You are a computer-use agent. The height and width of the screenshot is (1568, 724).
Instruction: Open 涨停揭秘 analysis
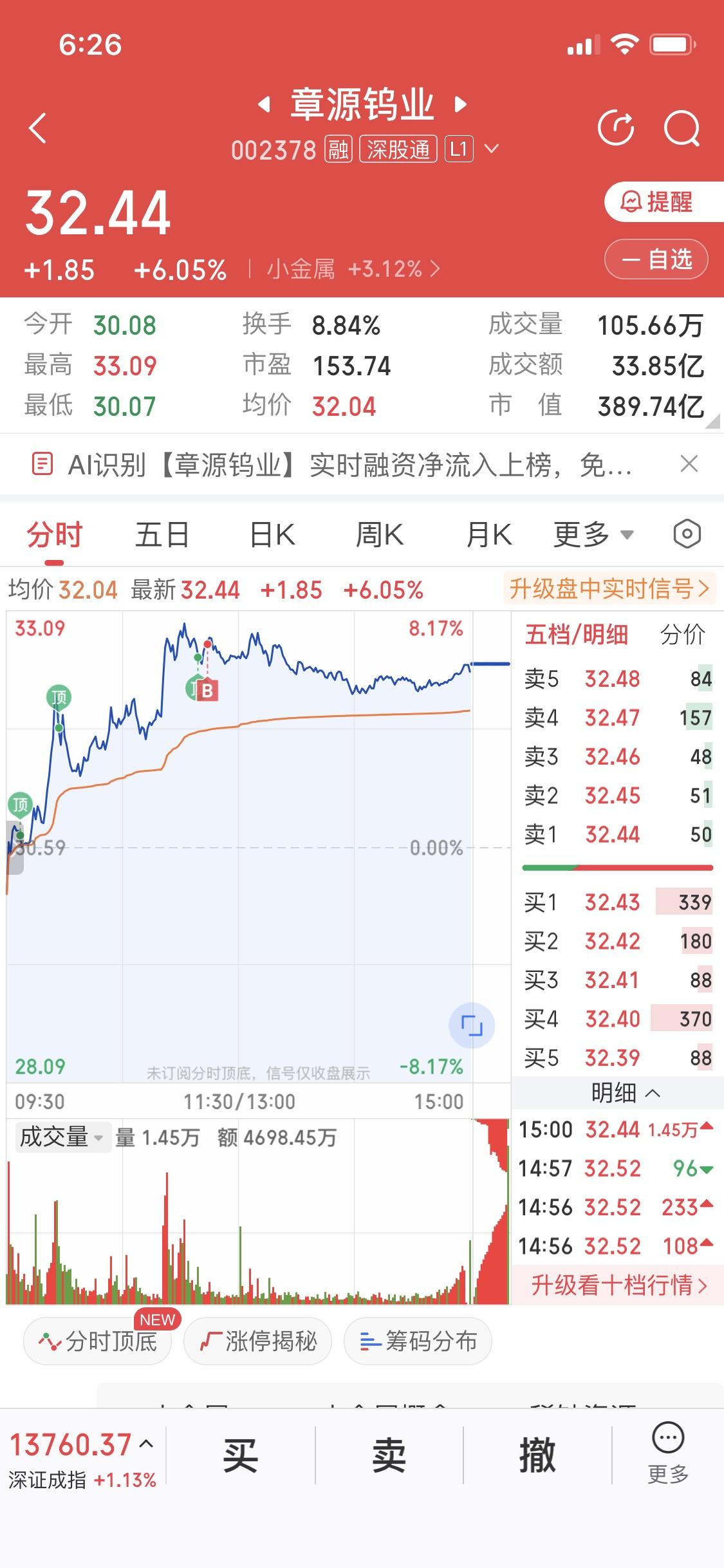point(257,1341)
